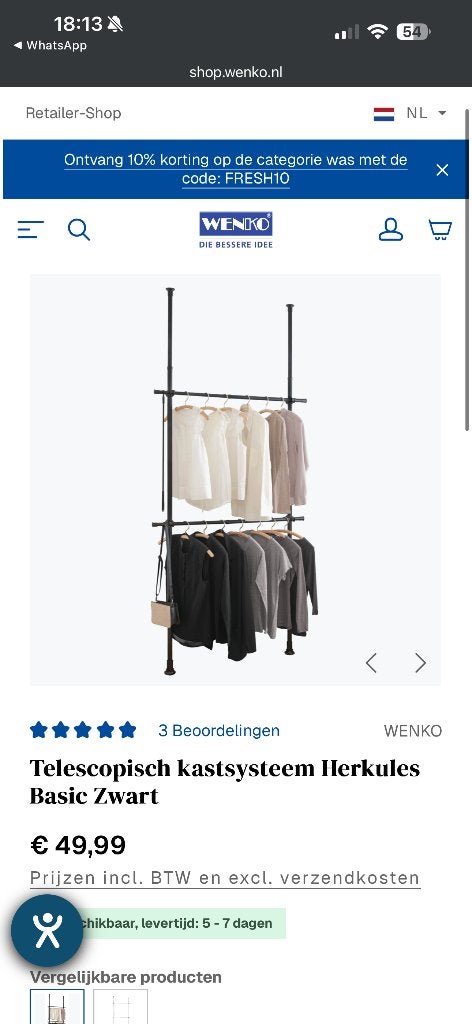
Task: Return to WhatsApp via back link
Action: pos(50,46)
